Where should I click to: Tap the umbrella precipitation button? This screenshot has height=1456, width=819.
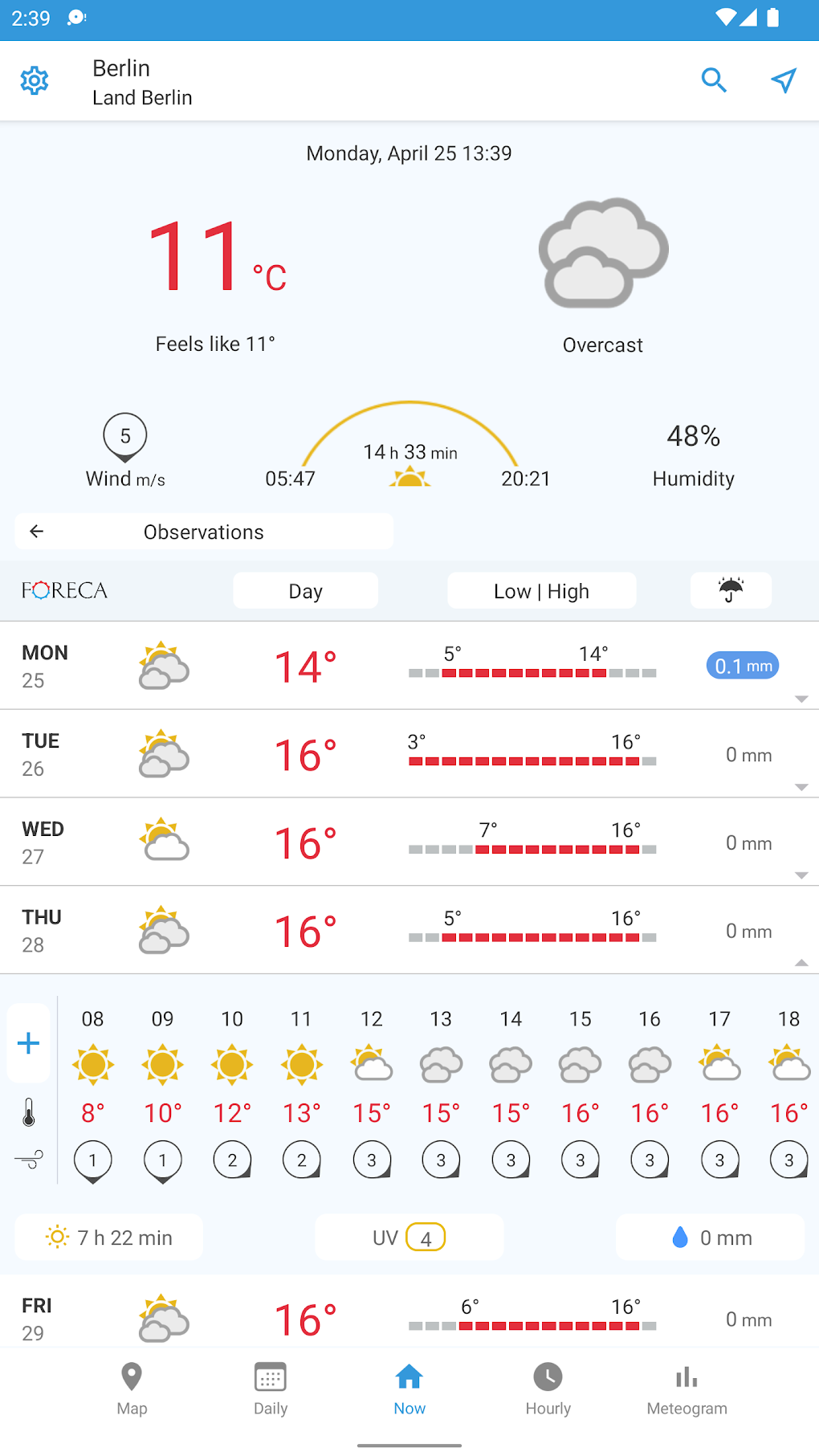coord(731,591)
